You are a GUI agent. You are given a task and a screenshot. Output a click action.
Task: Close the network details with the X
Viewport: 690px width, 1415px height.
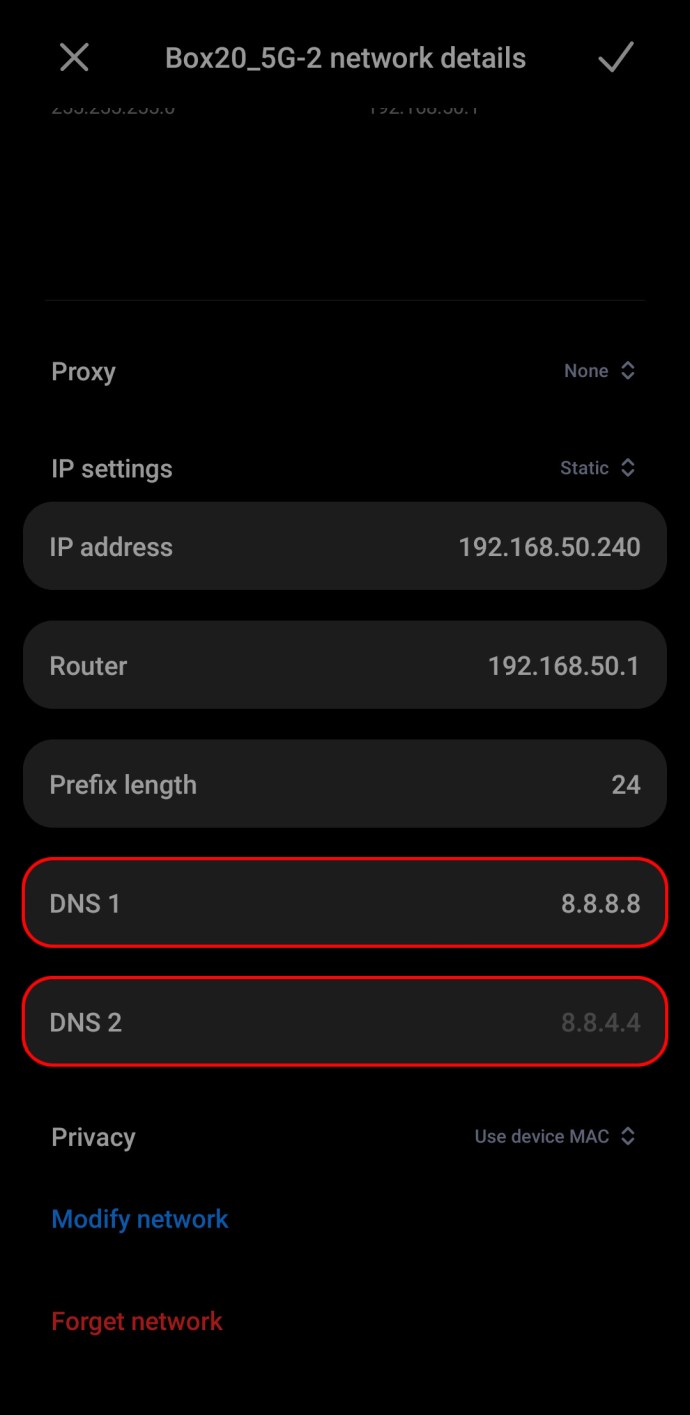(x=74, y=58)
